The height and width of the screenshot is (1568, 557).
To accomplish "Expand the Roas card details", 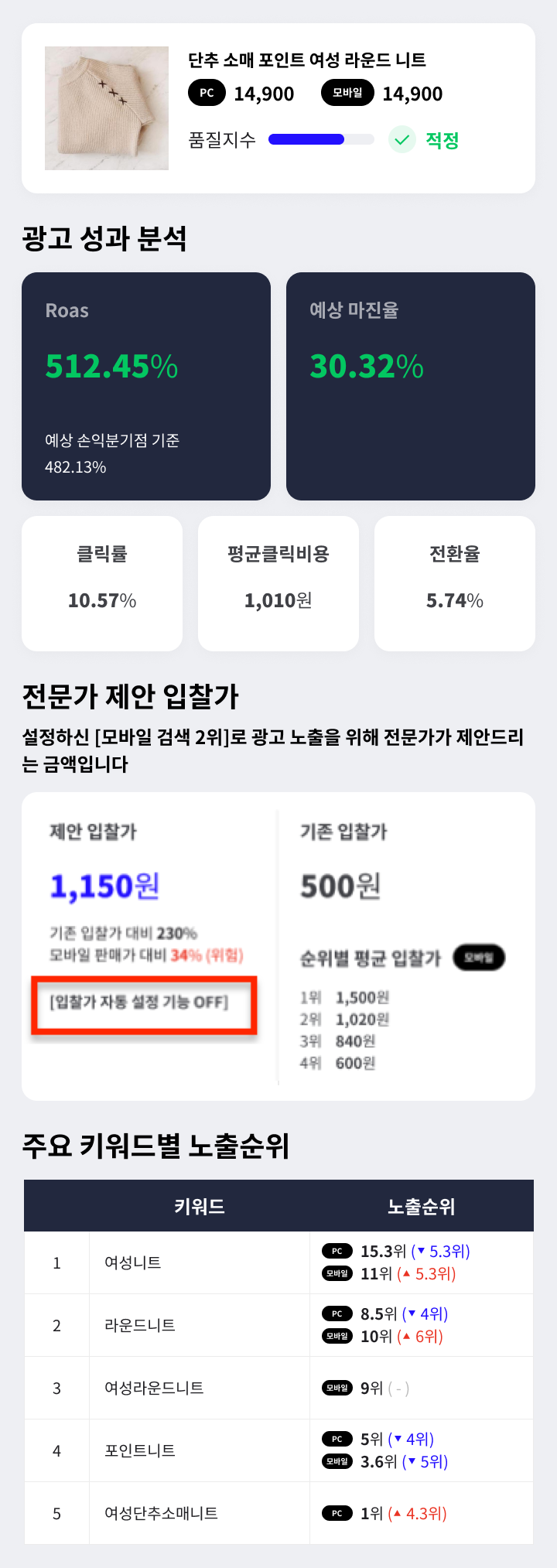I will tap(145, 385).
